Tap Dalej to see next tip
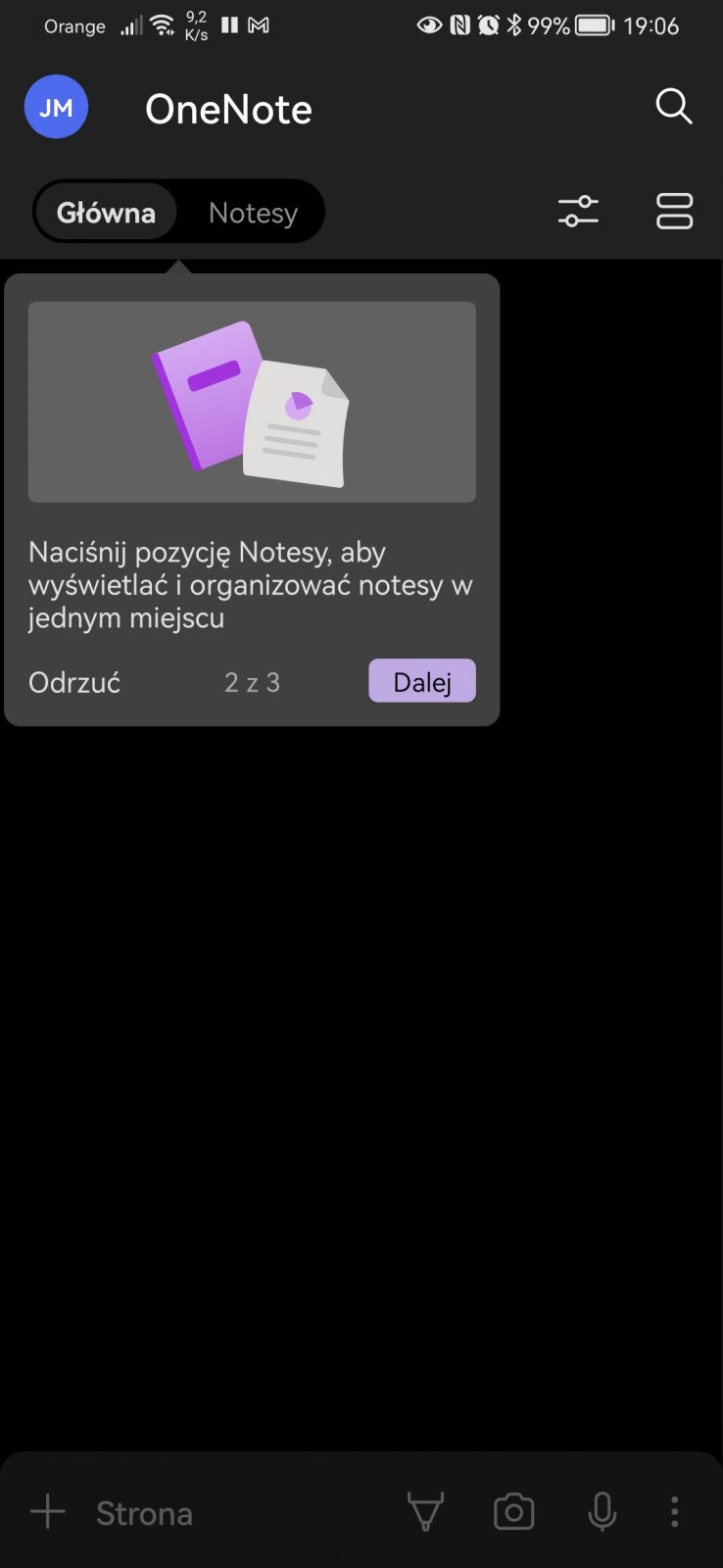The height and width of the screenshot is (1568, 723). [x=421, y=681]
